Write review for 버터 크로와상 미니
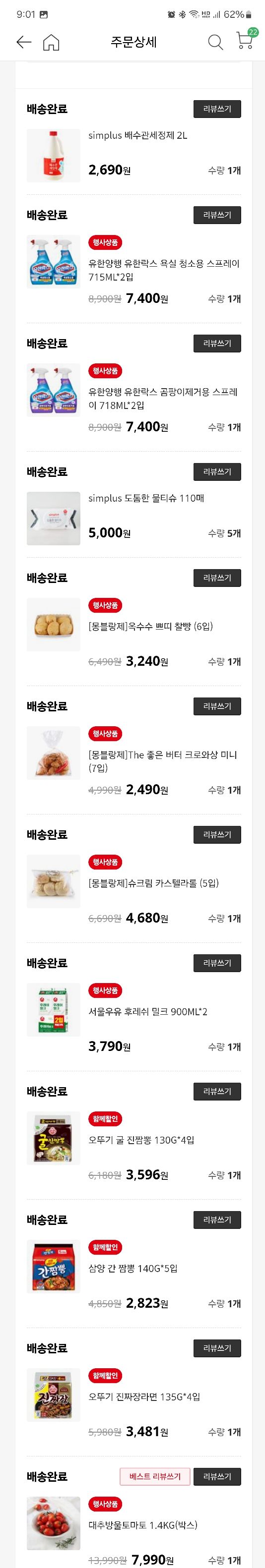Screen dimensions: 265x1568 [x=217, y=706]
